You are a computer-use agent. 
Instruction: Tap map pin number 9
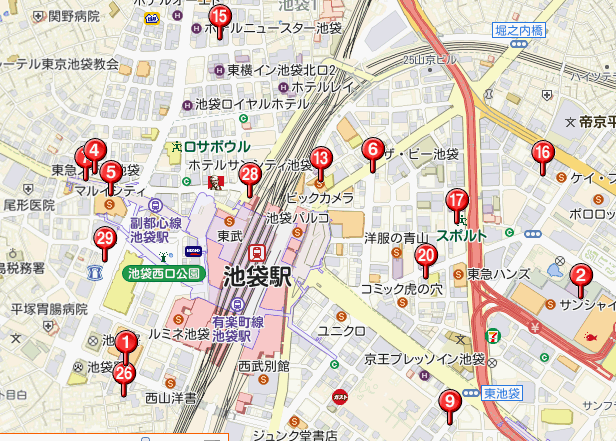(450, 401)
